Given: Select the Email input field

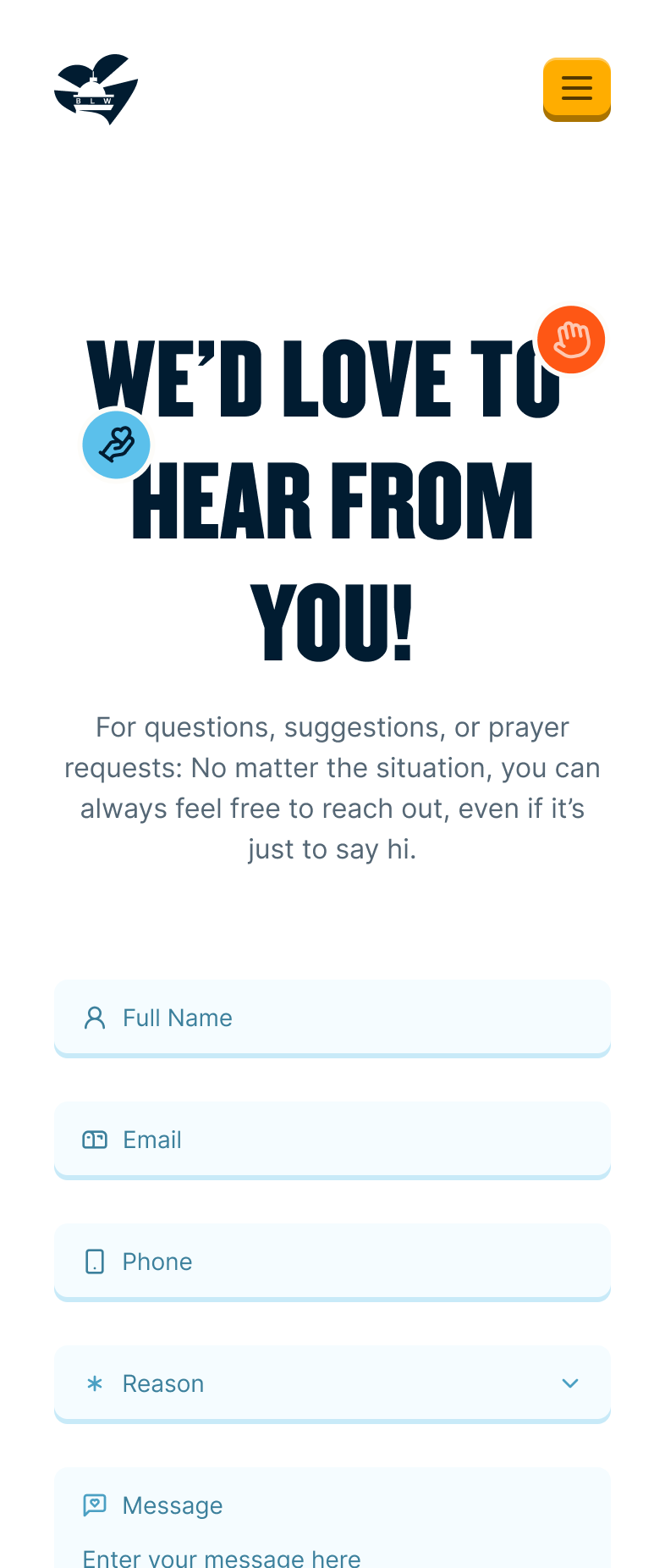Looking at the screenshot, I should tap(332, 1140).
